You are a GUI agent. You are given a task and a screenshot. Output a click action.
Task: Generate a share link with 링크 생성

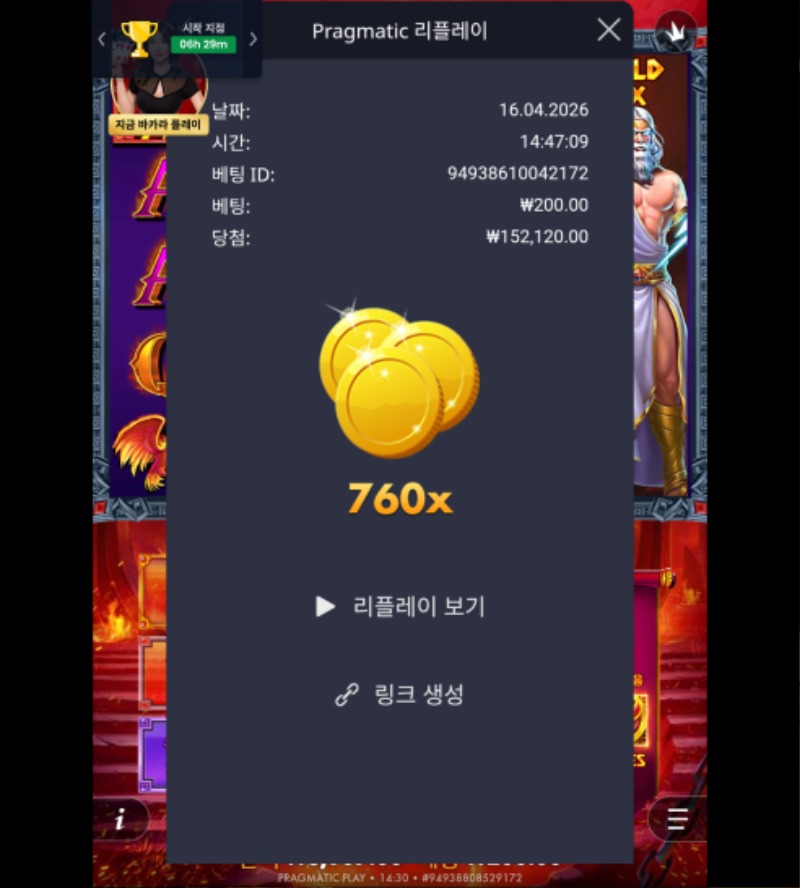pyautogui.click(x=400, y=695)
